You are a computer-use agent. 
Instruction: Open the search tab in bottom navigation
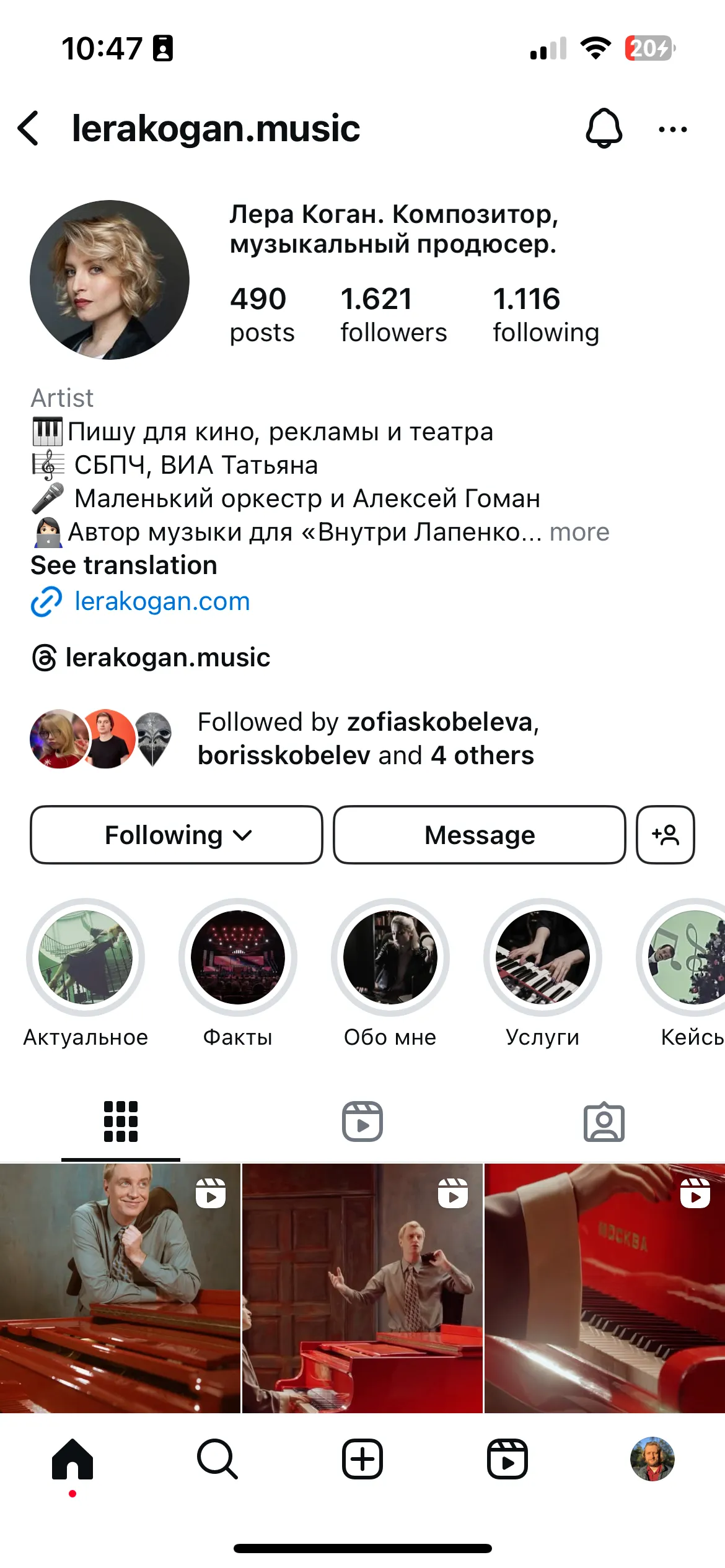coord(217,1459)
